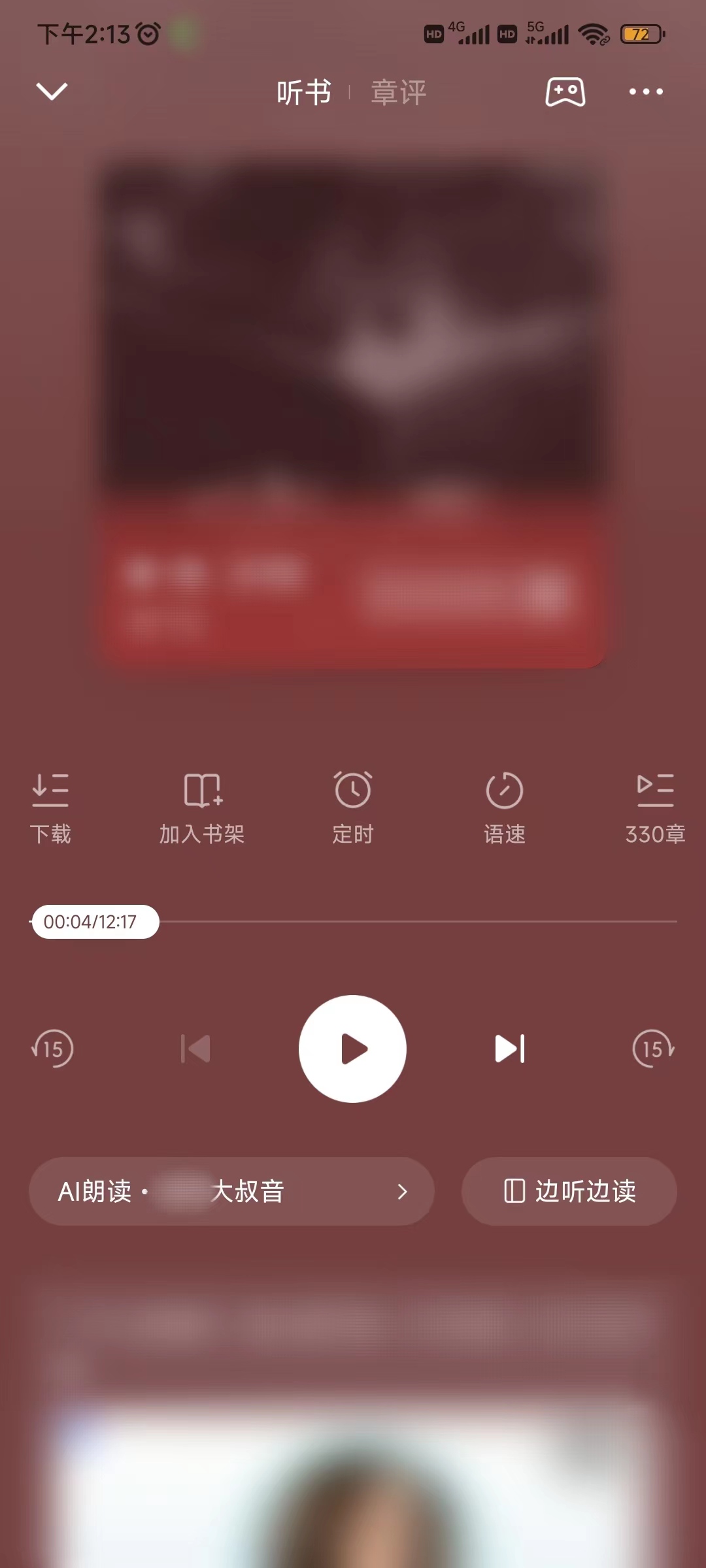Open the game controller feature icon
The height and width of the screenshot is (1568, 706).
pyautogui.click(x=565, y=91)
